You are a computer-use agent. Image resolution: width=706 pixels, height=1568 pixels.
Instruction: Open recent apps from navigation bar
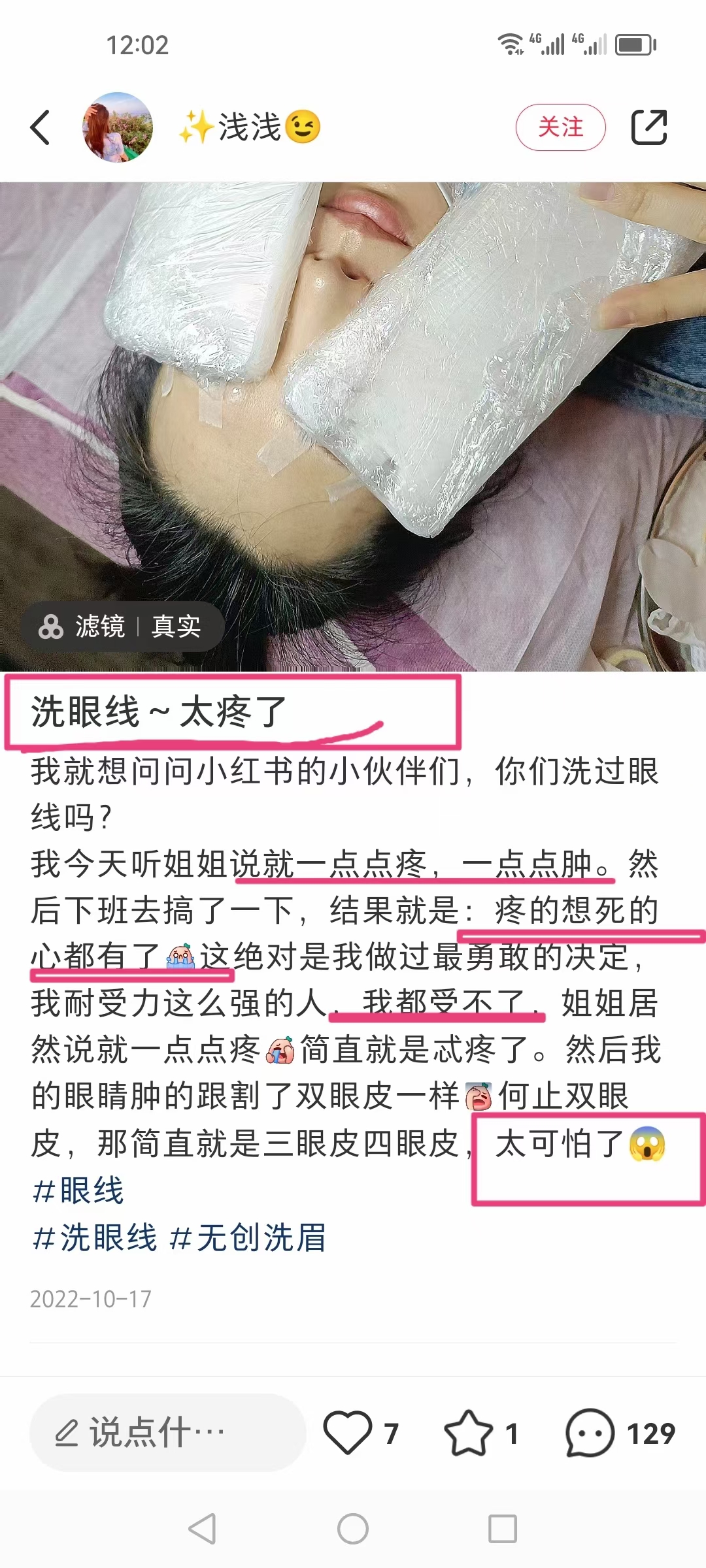(x=503, y=1529)
